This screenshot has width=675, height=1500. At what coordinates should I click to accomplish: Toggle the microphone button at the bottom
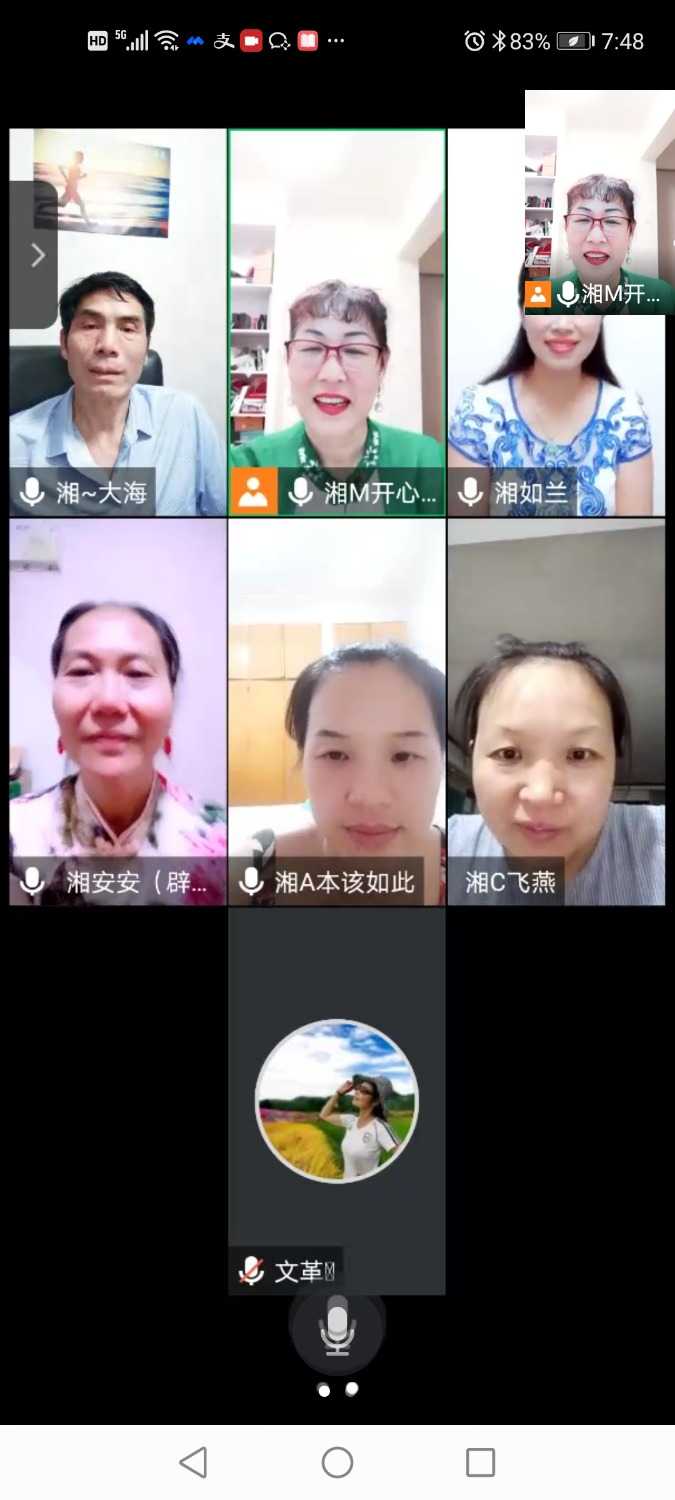[337, 1328]
